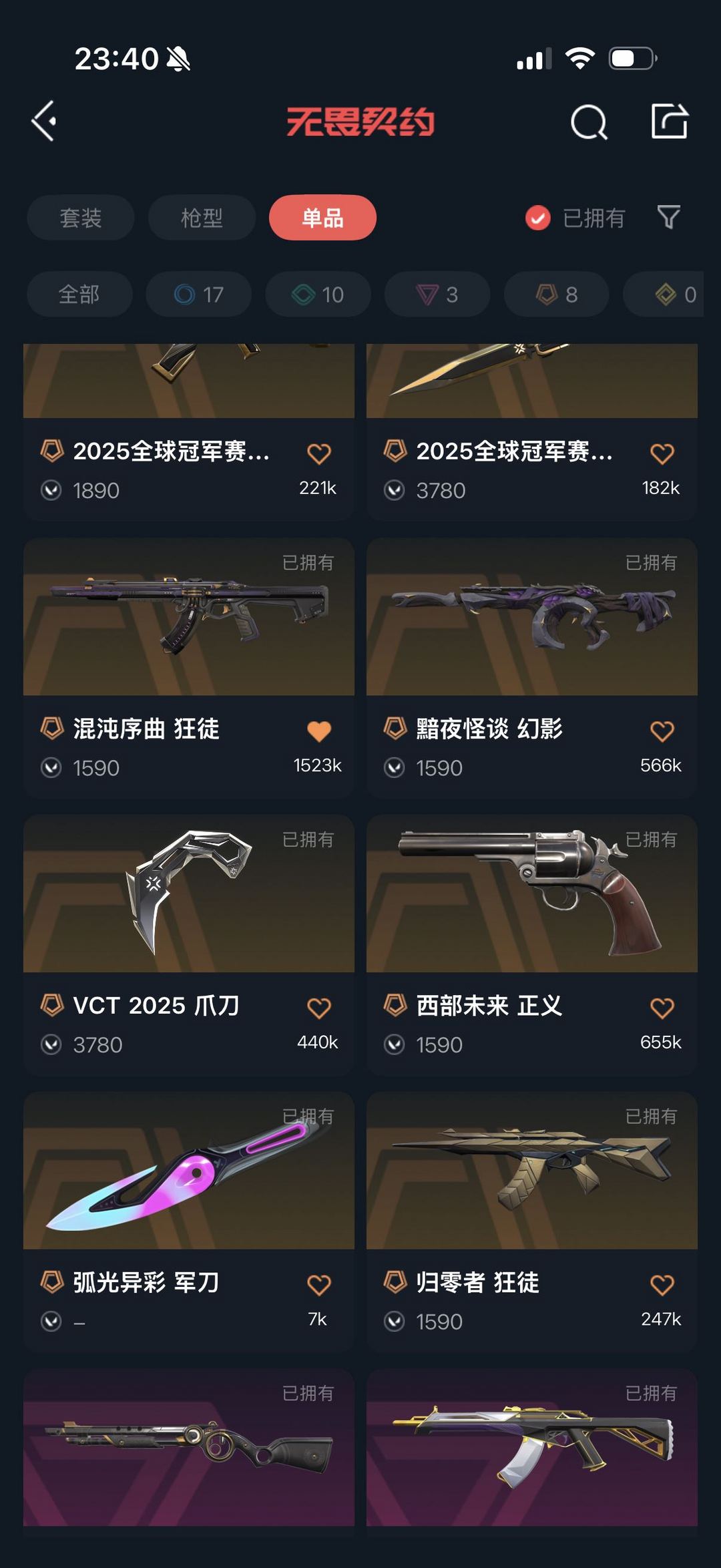Open the search icon in header
Screen dimensions: 721x1568
tap(589, 122)
